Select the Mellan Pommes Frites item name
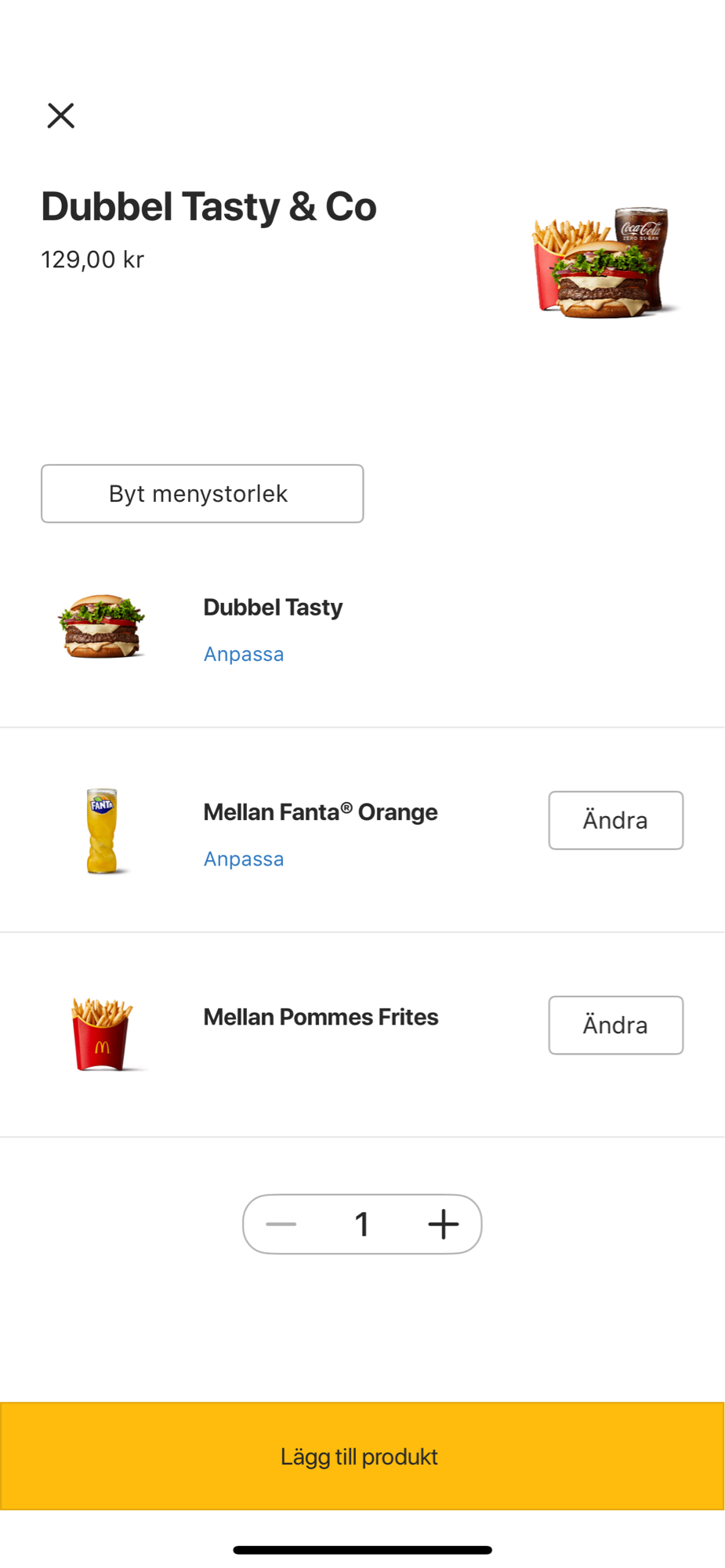The width and height of the screenshot is (725, 1568). point(320,1016)
